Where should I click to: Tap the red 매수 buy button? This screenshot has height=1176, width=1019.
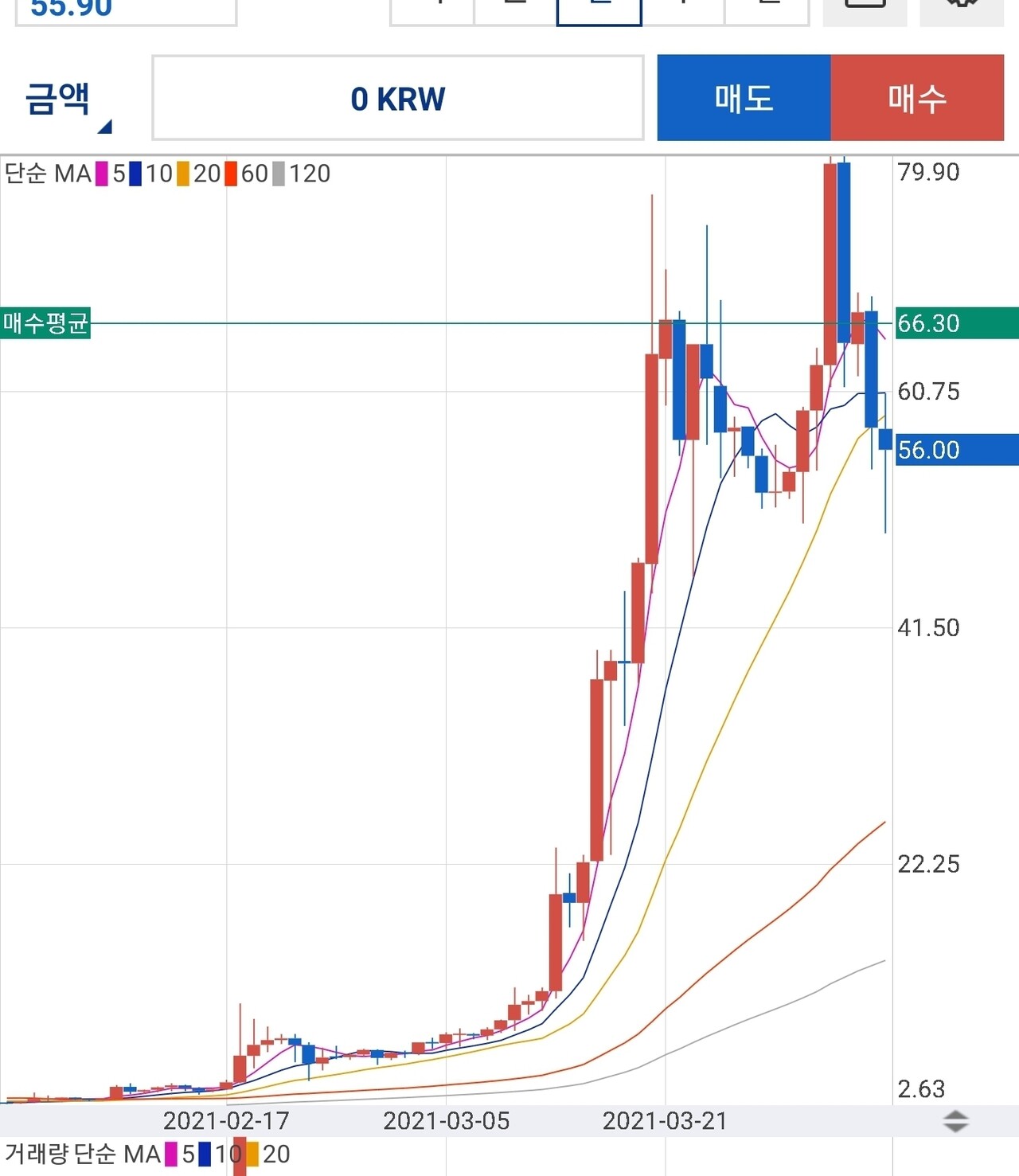(x=917, y=98)
